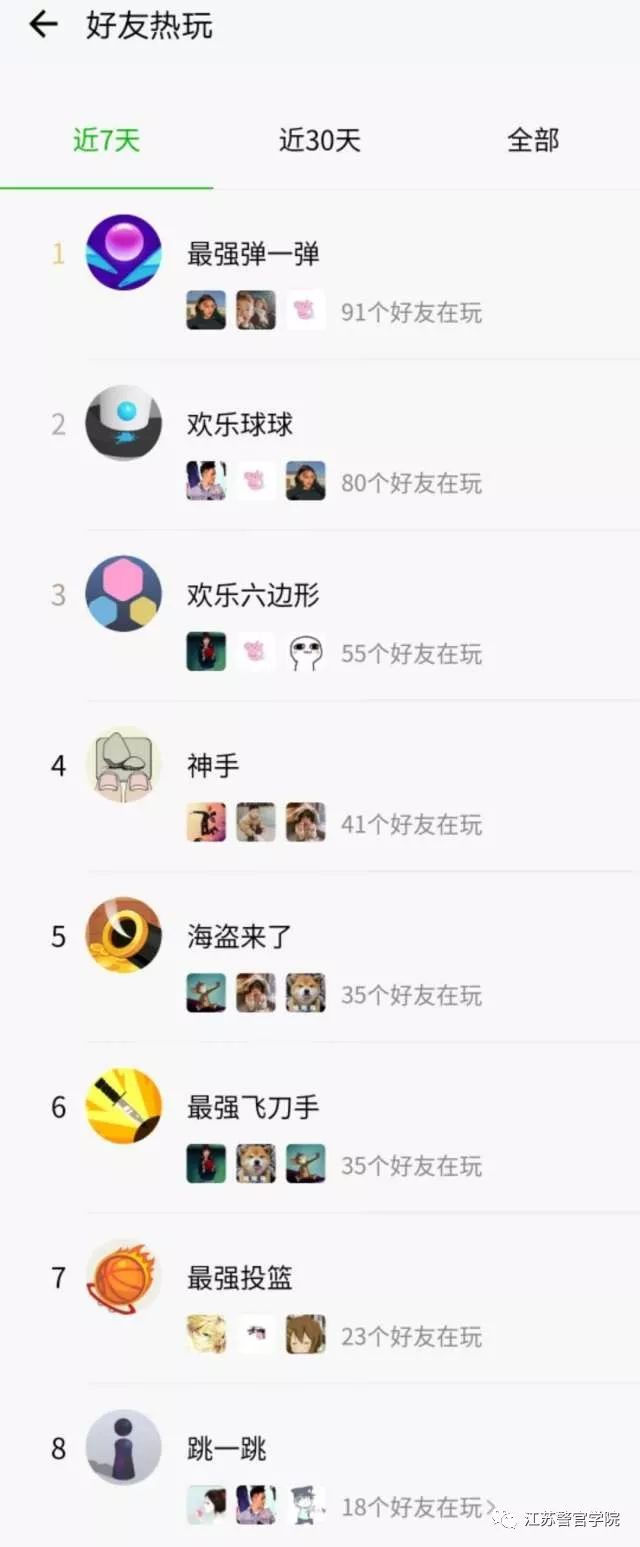Viewport: 640px width, 1547px height.
Task: Go back from 好友热玩 page
Action: point(43,25)
